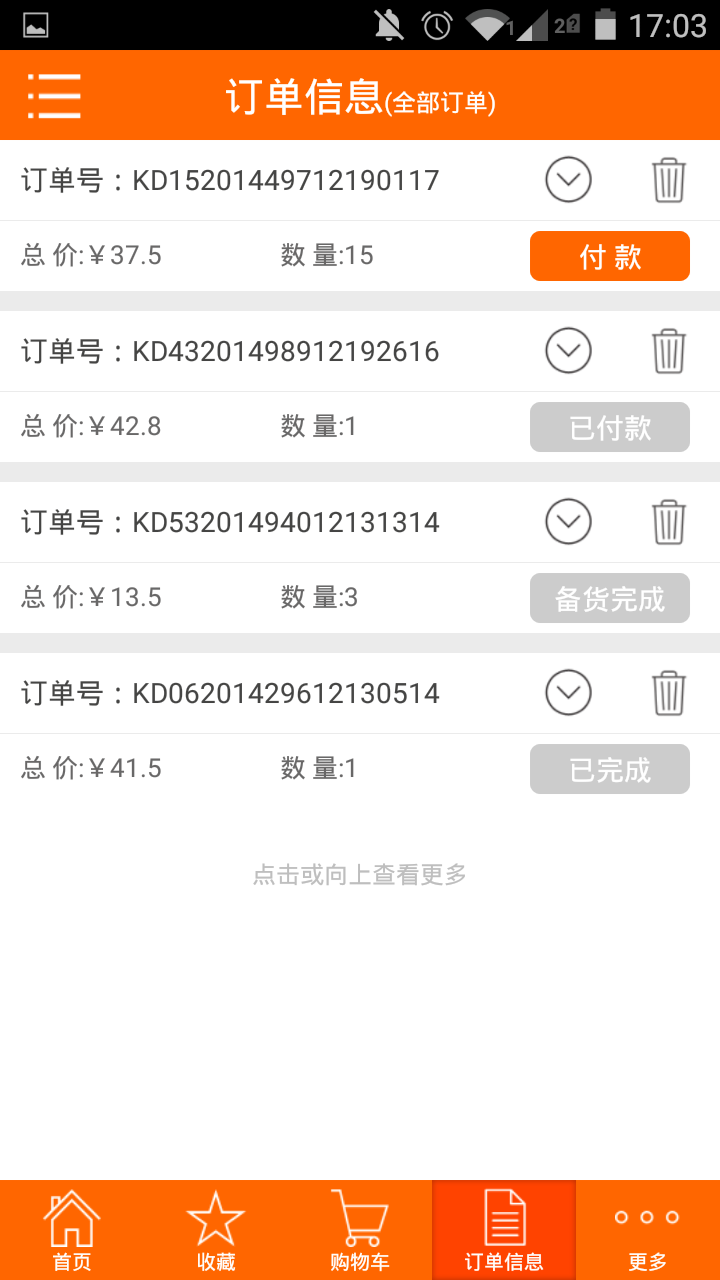
Task: Expand order KD53201494012131314 details
Action: [568, 522]
